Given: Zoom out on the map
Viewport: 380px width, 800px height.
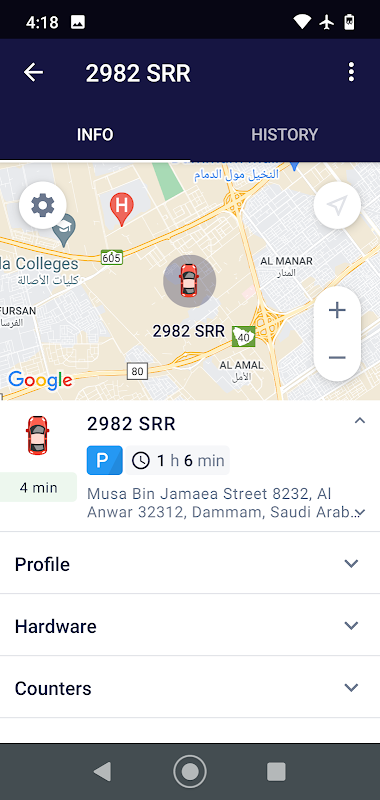Looking at the screenshot, I should point(337,357).
